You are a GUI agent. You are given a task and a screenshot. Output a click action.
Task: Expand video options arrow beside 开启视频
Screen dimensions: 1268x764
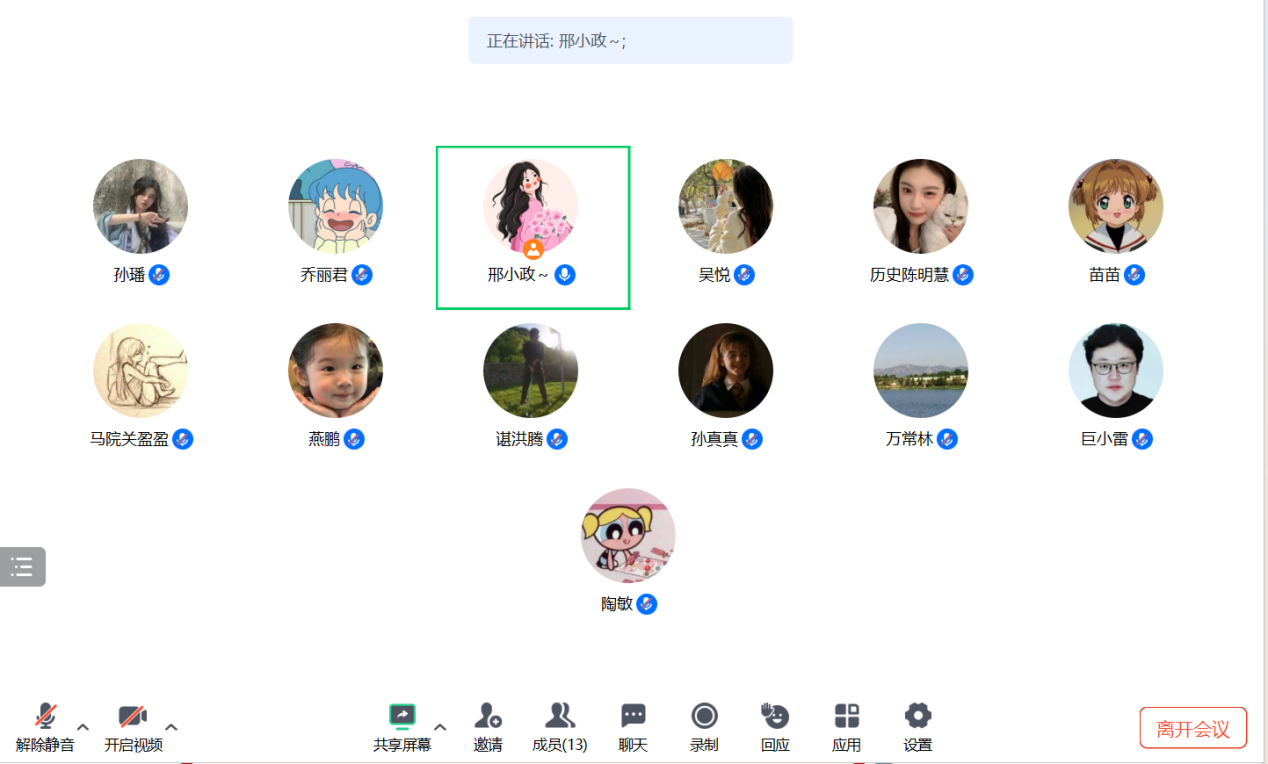pyautogui.click(x=171, y=727)
